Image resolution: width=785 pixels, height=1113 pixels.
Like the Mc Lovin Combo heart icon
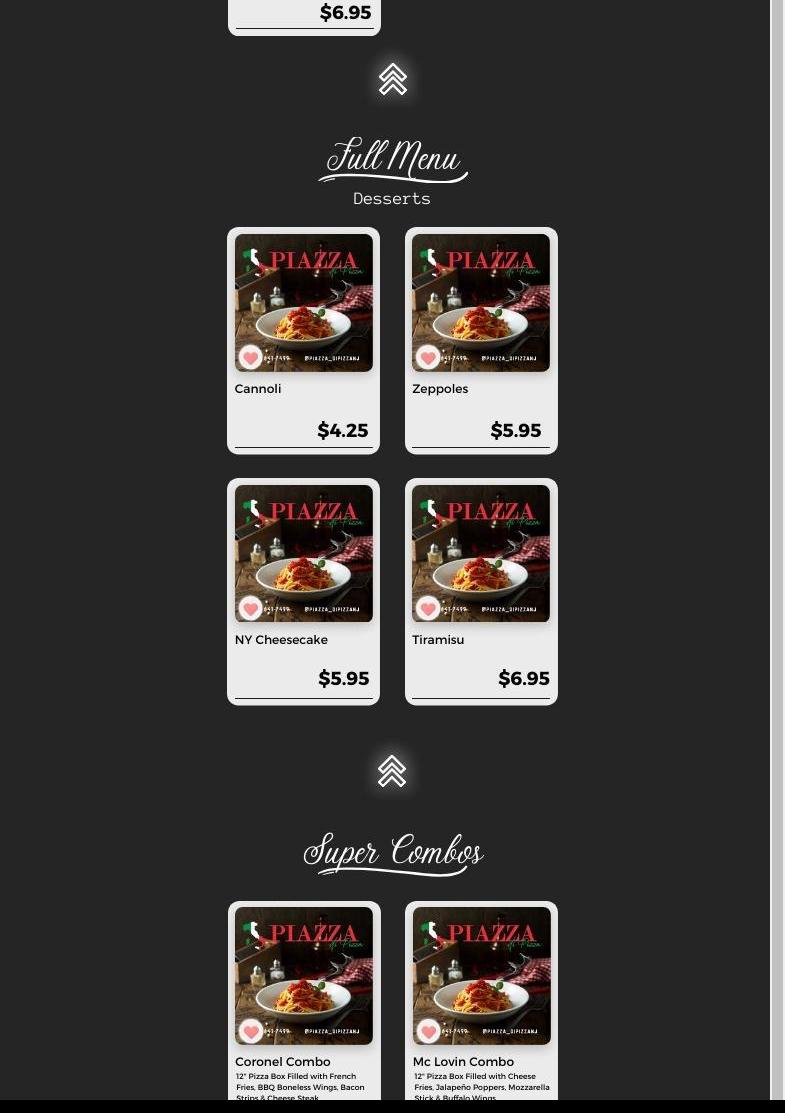point(429,1030)
